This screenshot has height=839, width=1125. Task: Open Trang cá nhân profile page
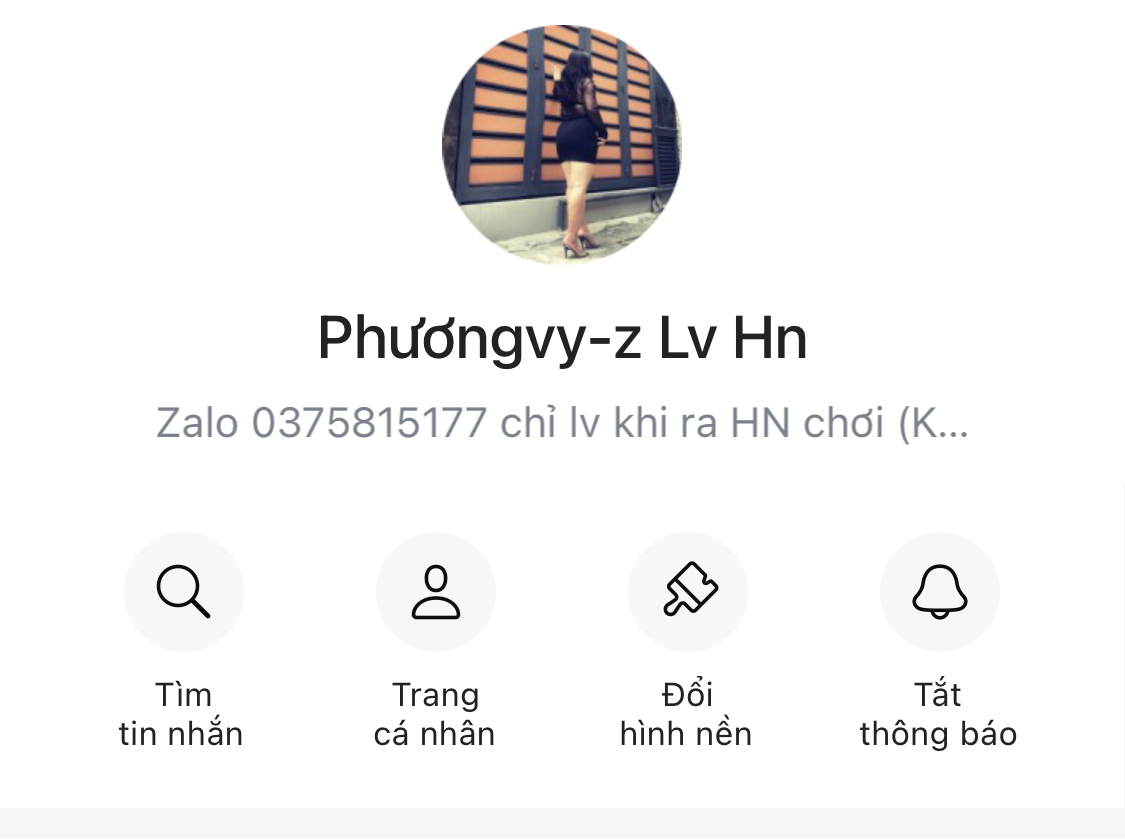(435, 592)
